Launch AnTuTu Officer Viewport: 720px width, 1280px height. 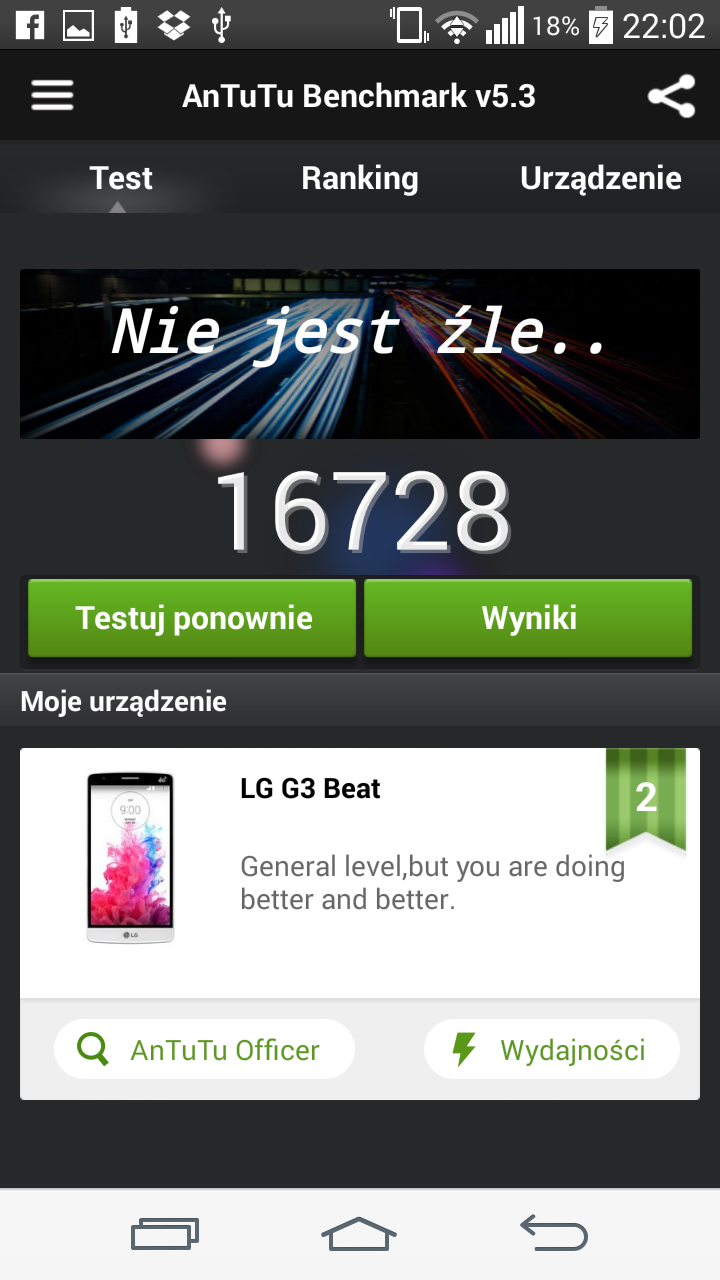(204, 1049)
